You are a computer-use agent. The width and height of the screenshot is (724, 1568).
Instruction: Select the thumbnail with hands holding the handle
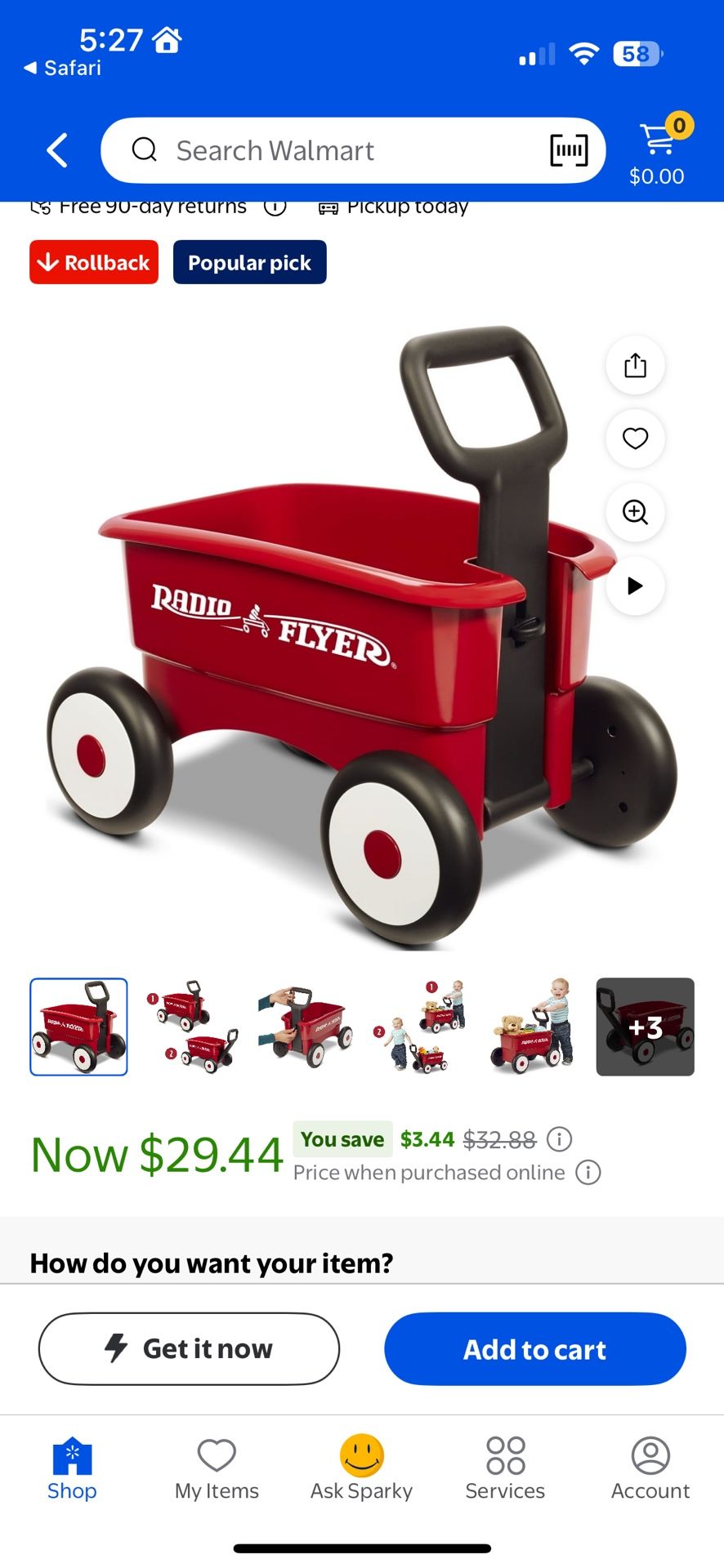(305, 1027)
